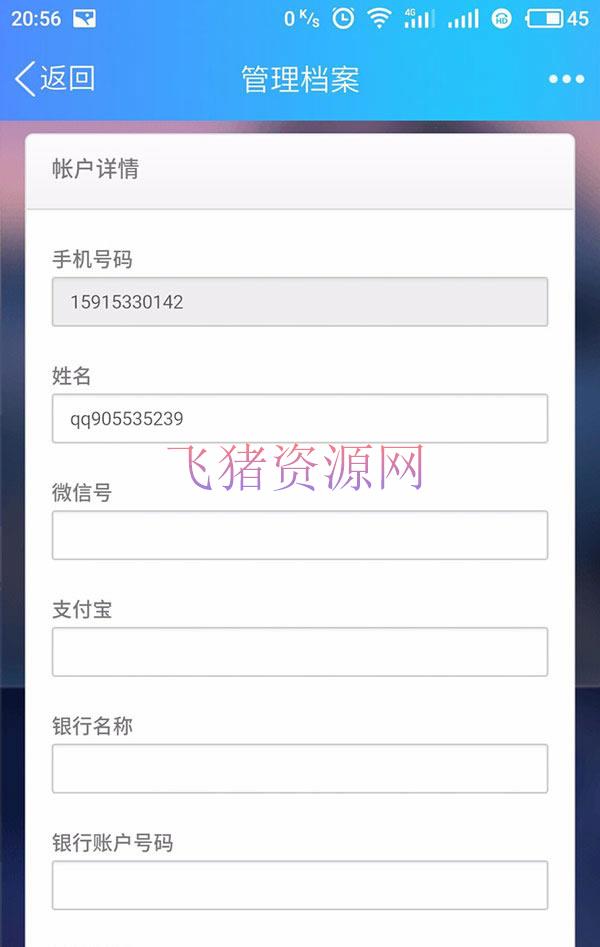Screen dimensions: 600x947
Task: Open the three-dot overflow menu
Action: (566, 79)
